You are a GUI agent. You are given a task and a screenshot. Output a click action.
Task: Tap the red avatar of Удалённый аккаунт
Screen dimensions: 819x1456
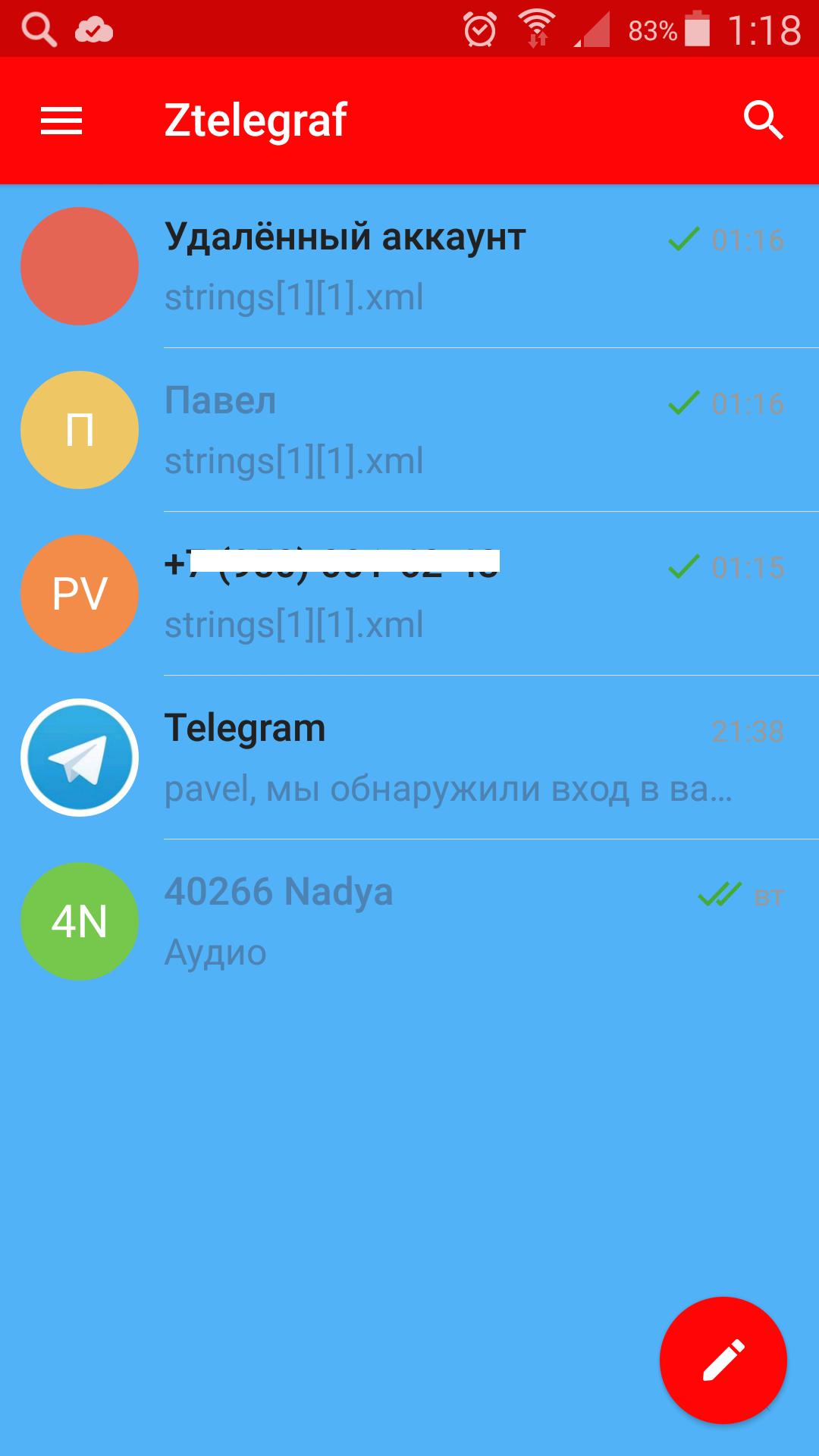80,266
